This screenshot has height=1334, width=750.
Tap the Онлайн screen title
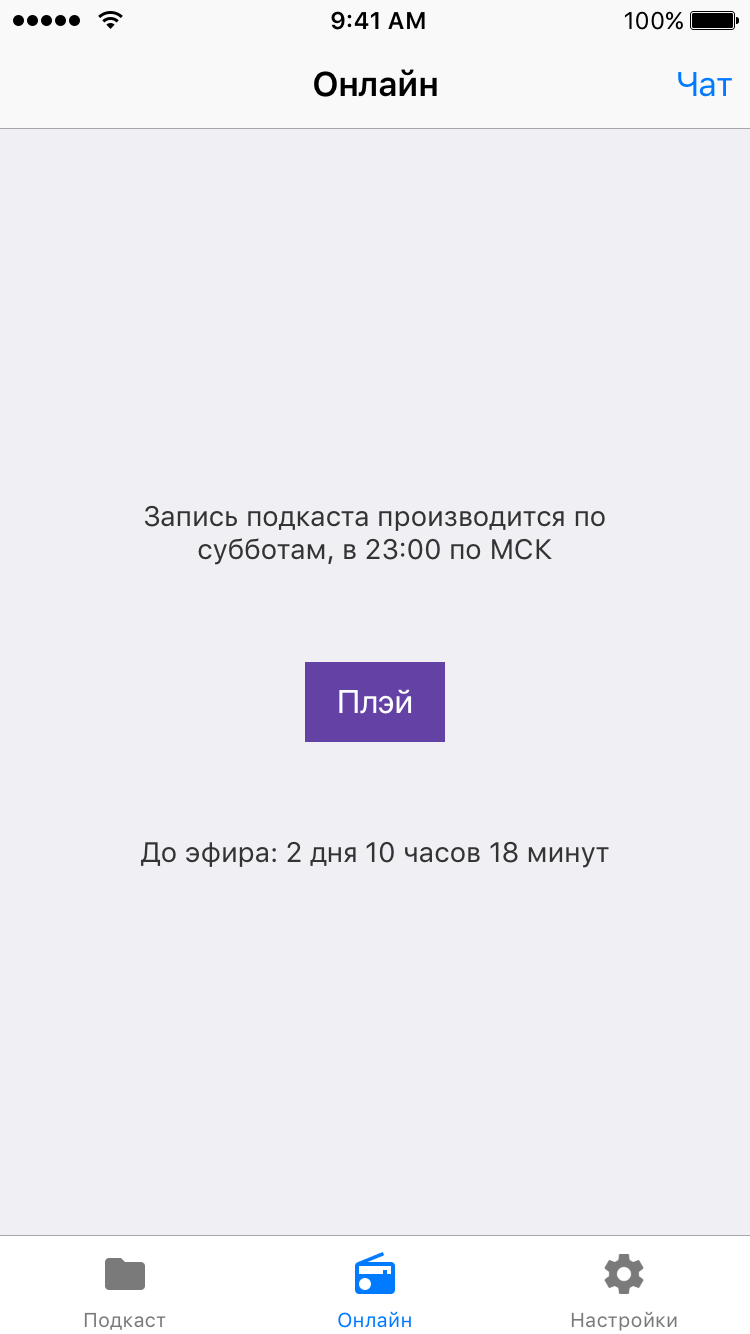[375, 84]
